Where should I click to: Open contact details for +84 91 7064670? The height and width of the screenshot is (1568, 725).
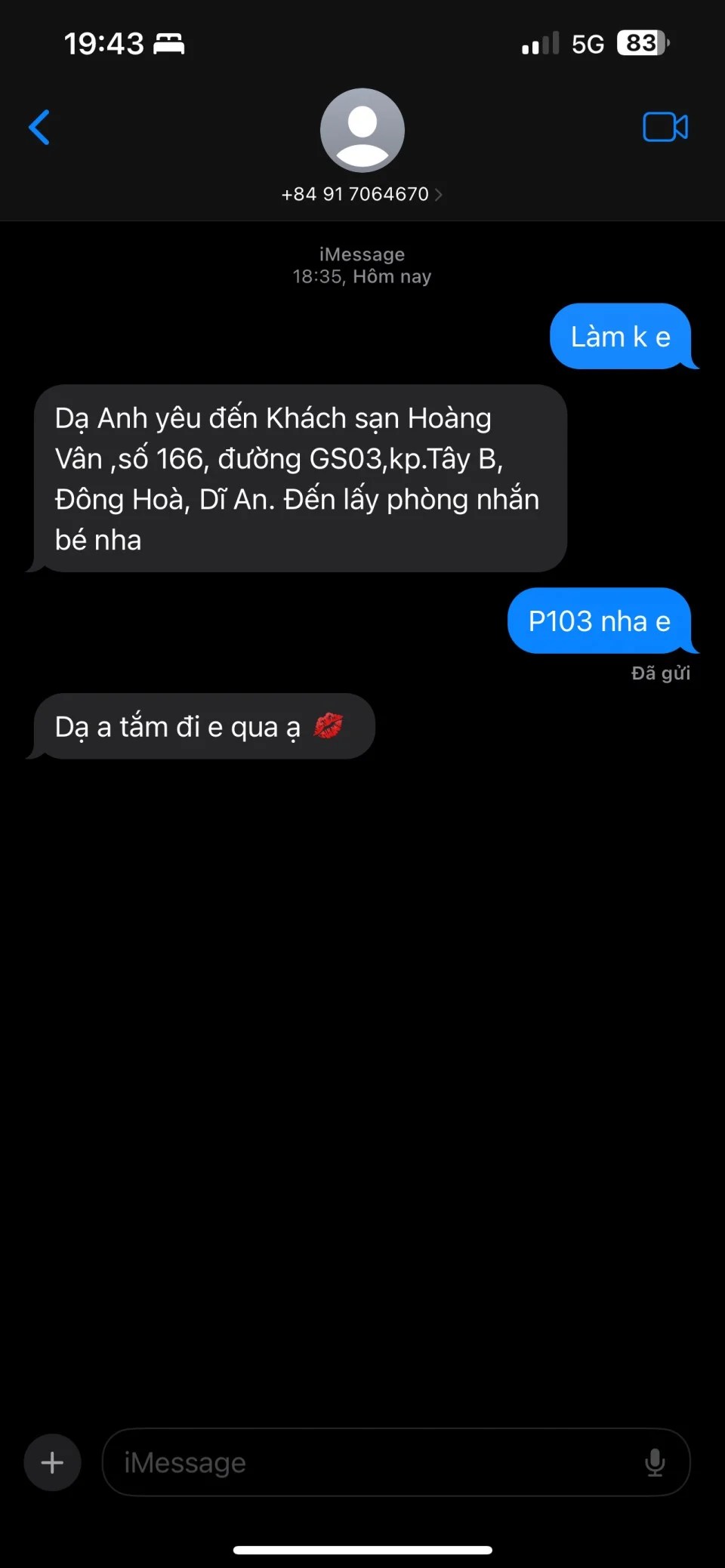[362, 194]
